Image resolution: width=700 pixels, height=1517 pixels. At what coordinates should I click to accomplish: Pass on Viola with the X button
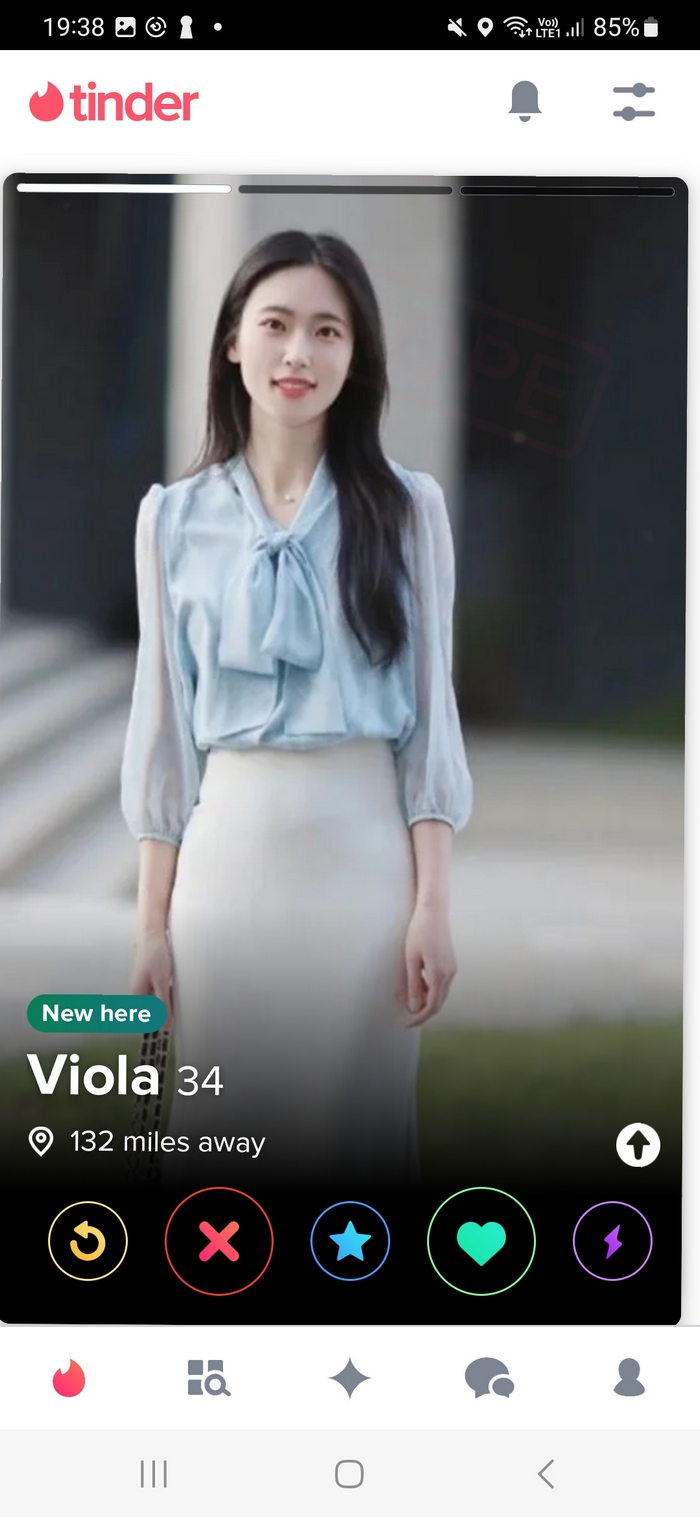coord(219,1241)
